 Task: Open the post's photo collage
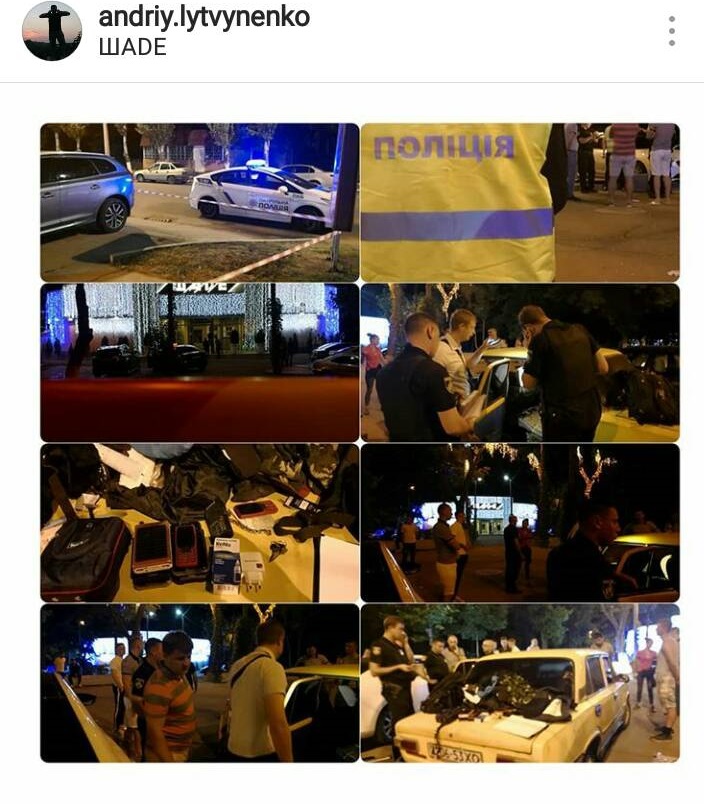coord(360,442)
